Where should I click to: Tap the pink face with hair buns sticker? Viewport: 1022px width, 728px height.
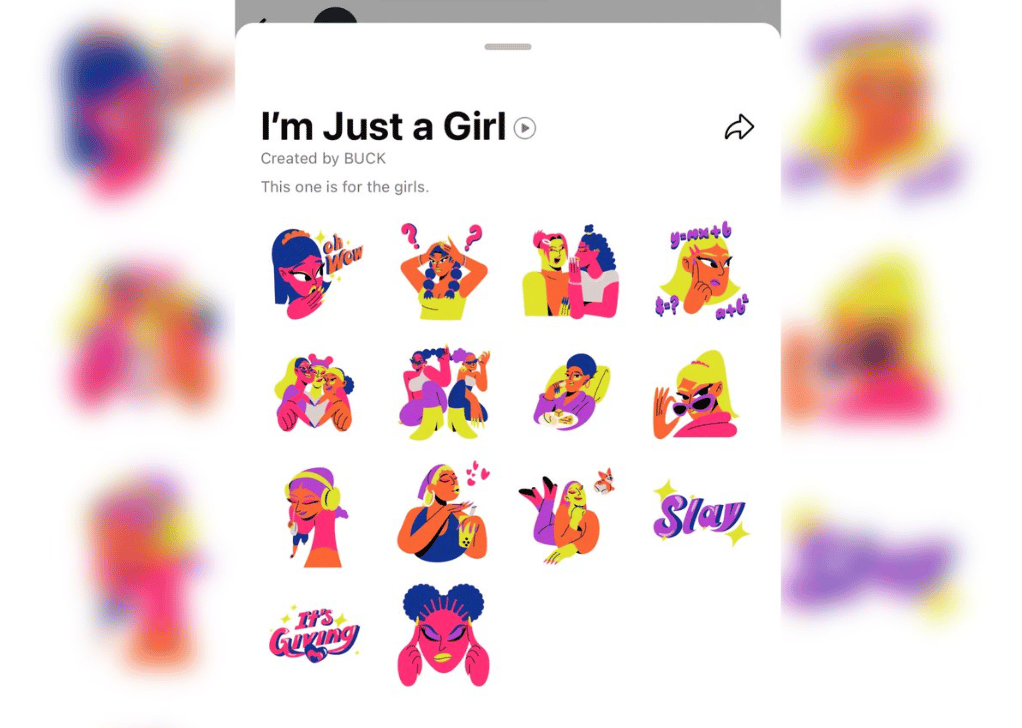[x=441, y=635]
